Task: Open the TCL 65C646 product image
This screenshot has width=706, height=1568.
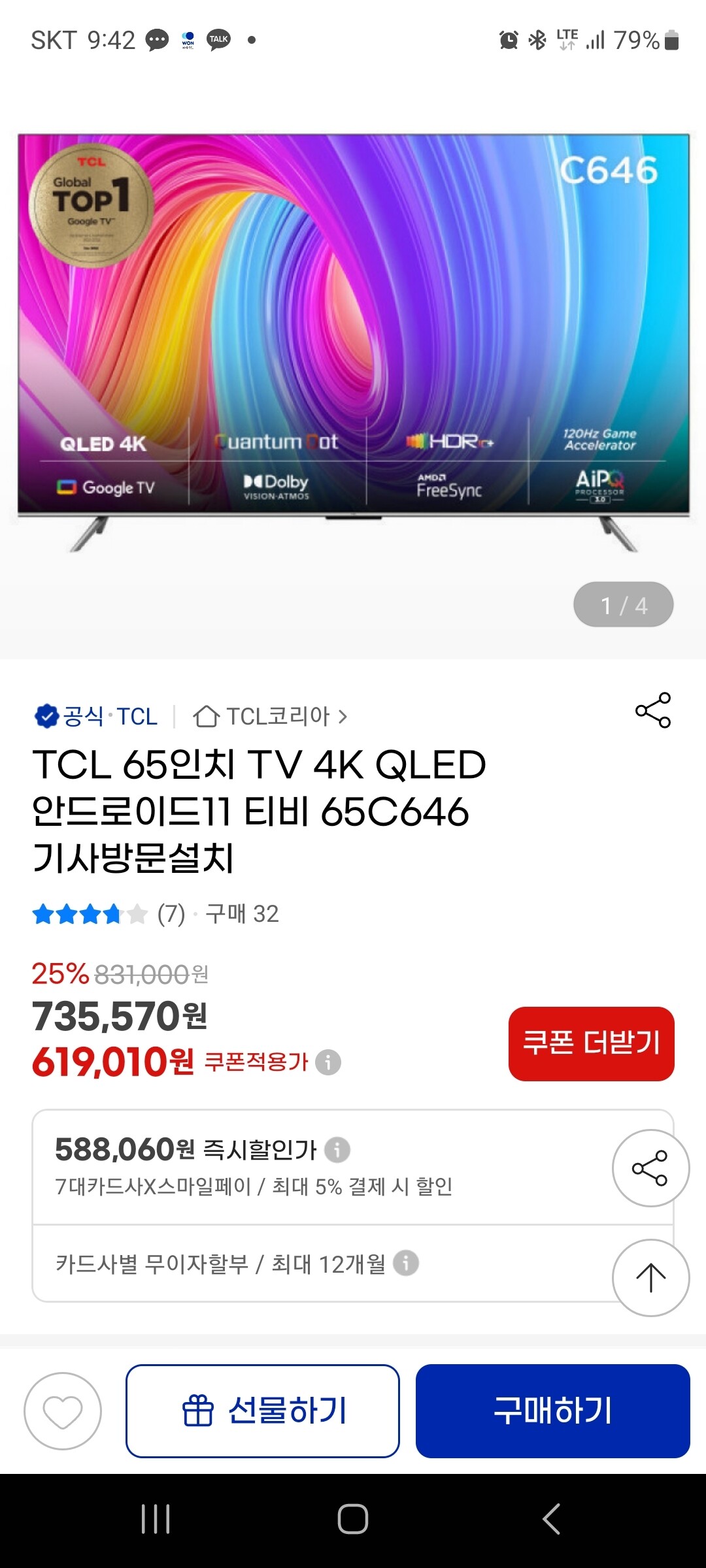Action: click(x=353, y=340)
